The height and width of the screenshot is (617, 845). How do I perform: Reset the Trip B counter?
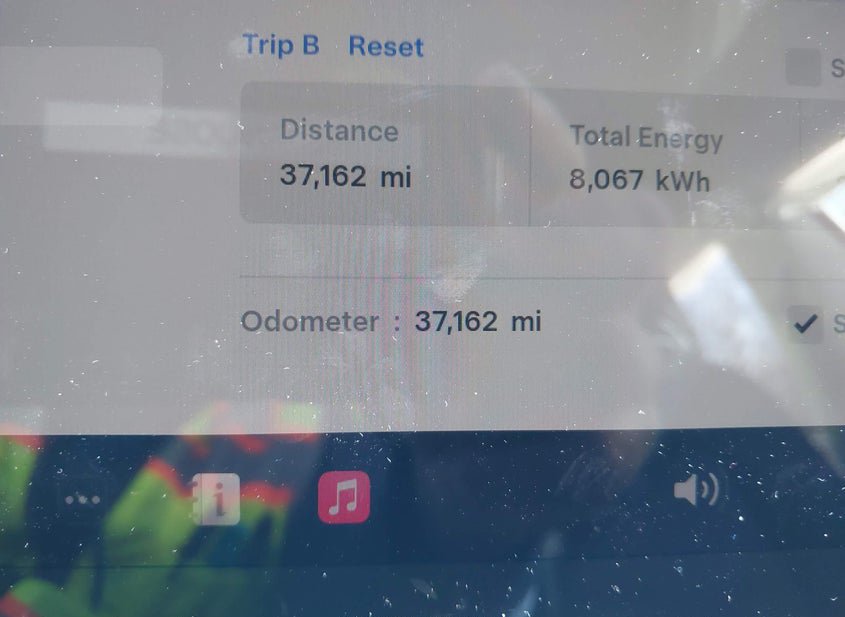[385, 47]
